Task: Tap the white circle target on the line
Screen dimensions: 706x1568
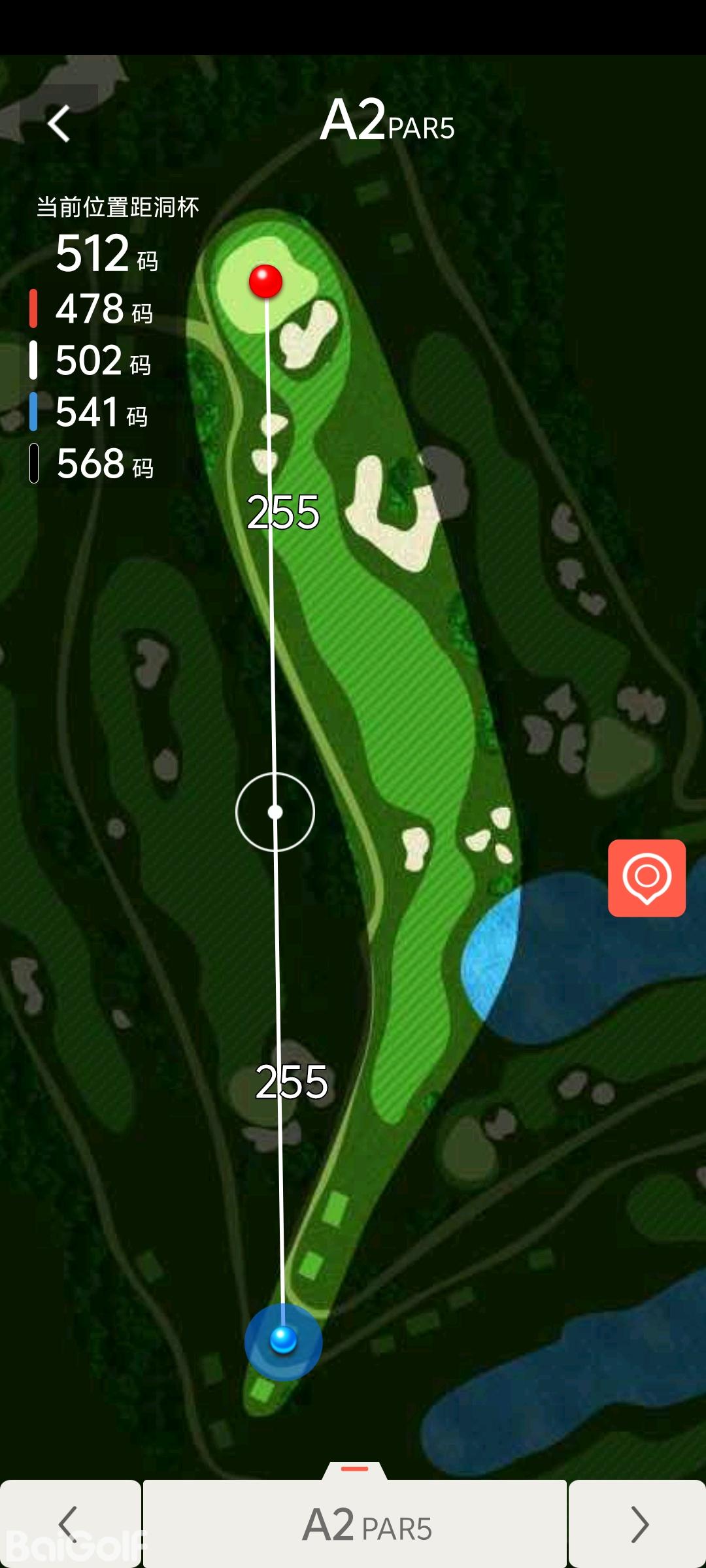Action: (x=275, y=812)
